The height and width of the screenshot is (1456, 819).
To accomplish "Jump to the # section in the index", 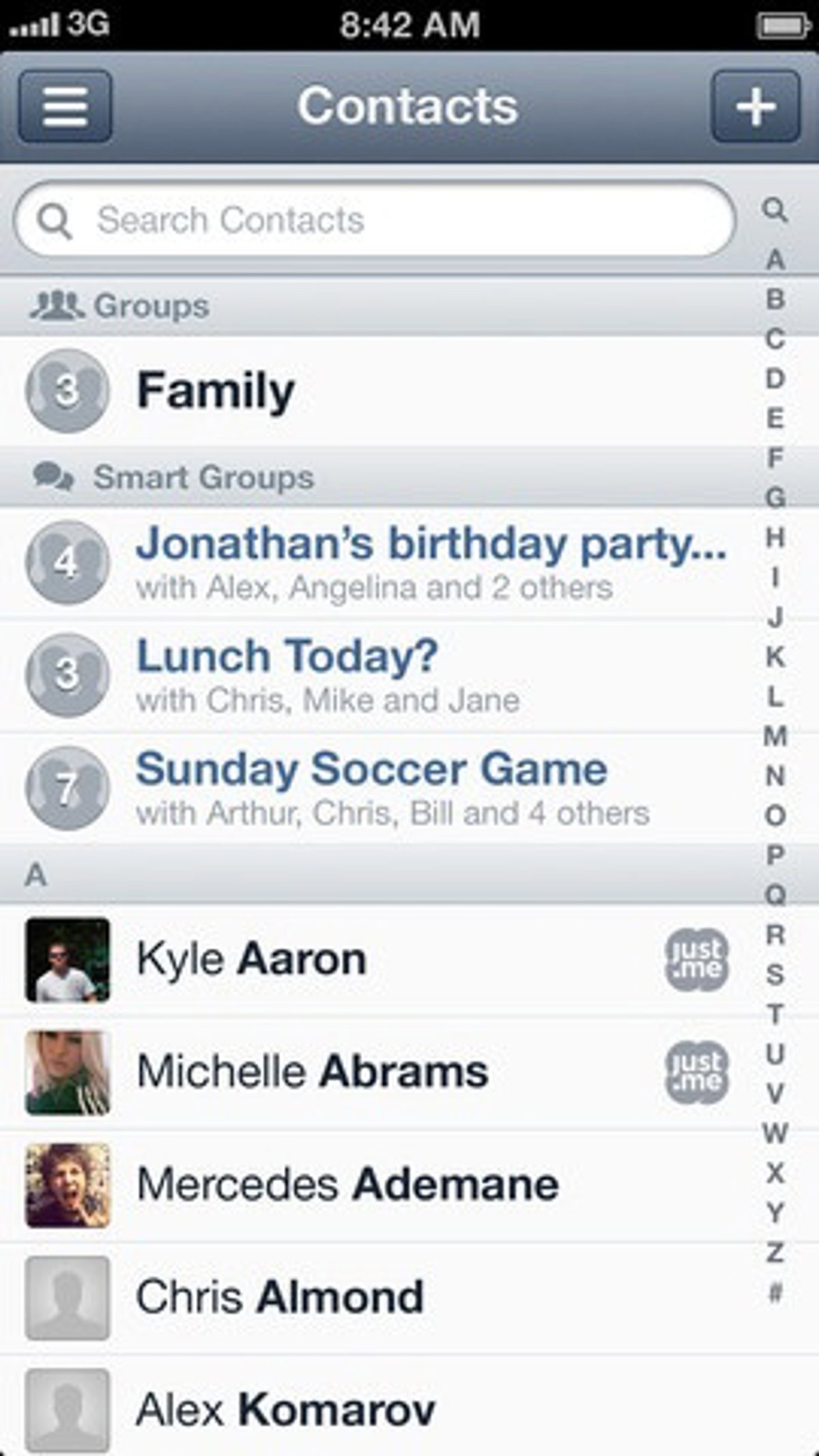I will point(775,1291).
